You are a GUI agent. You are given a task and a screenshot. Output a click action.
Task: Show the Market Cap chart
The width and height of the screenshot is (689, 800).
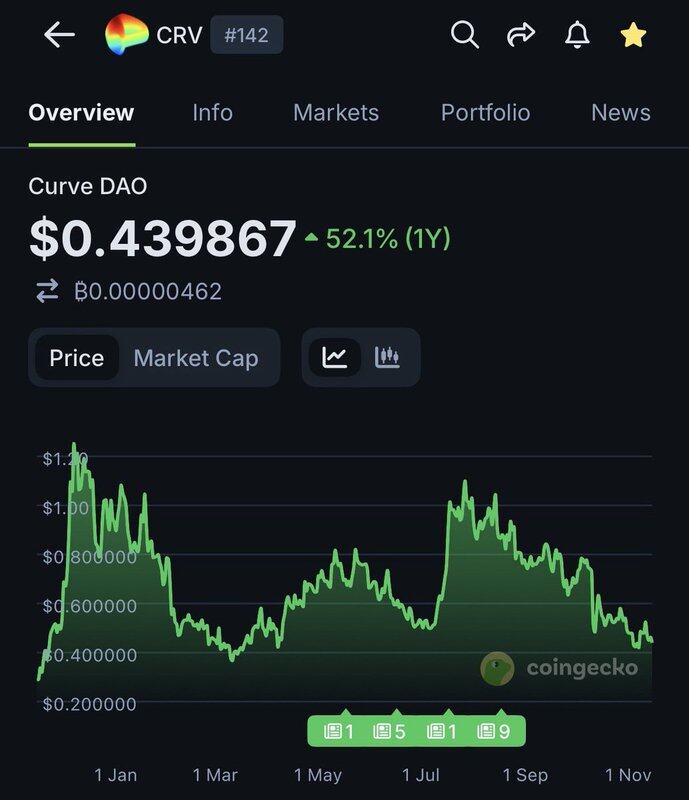(196, 358)
